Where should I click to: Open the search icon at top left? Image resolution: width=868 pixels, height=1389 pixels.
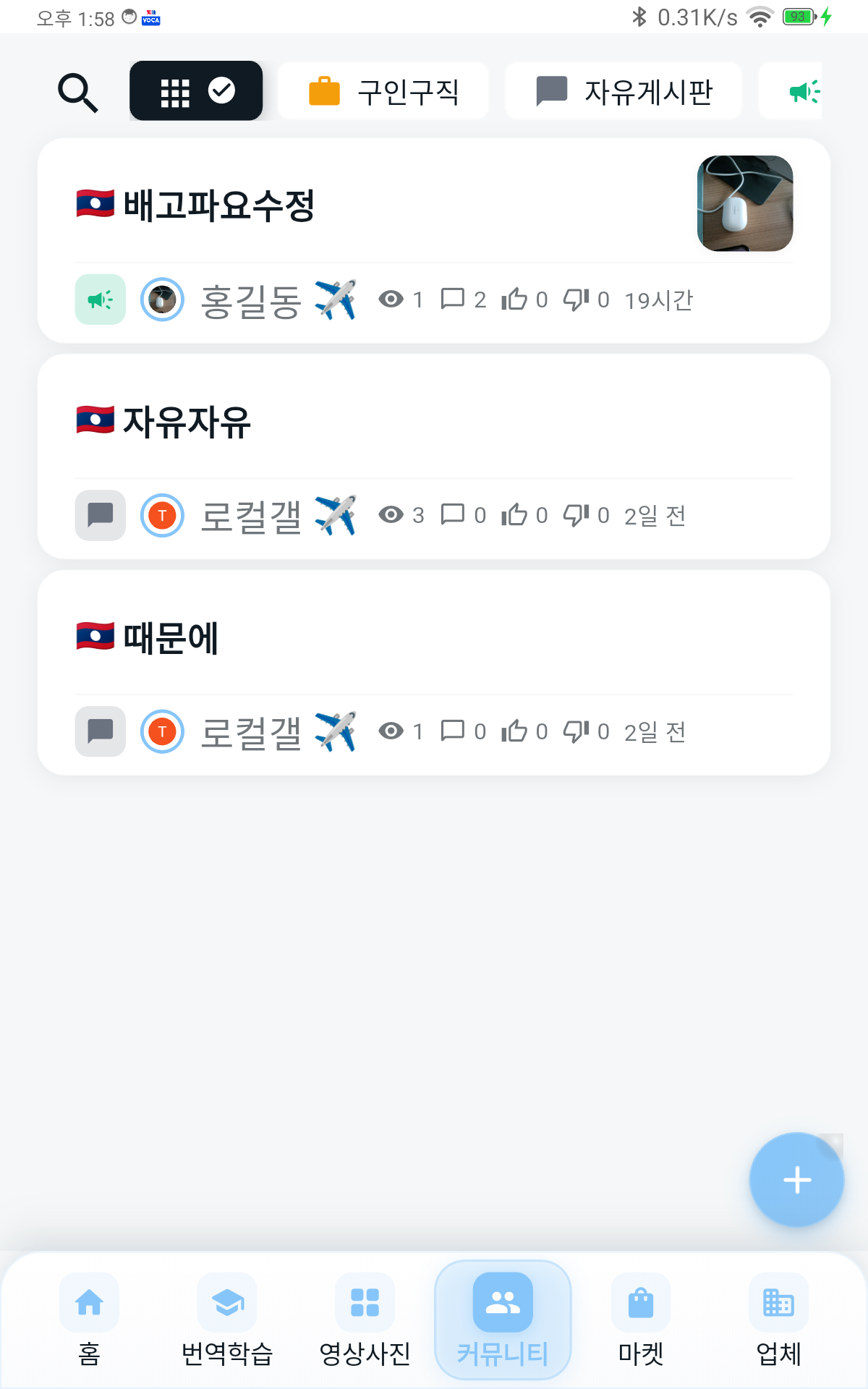click(x=78, y=90)
